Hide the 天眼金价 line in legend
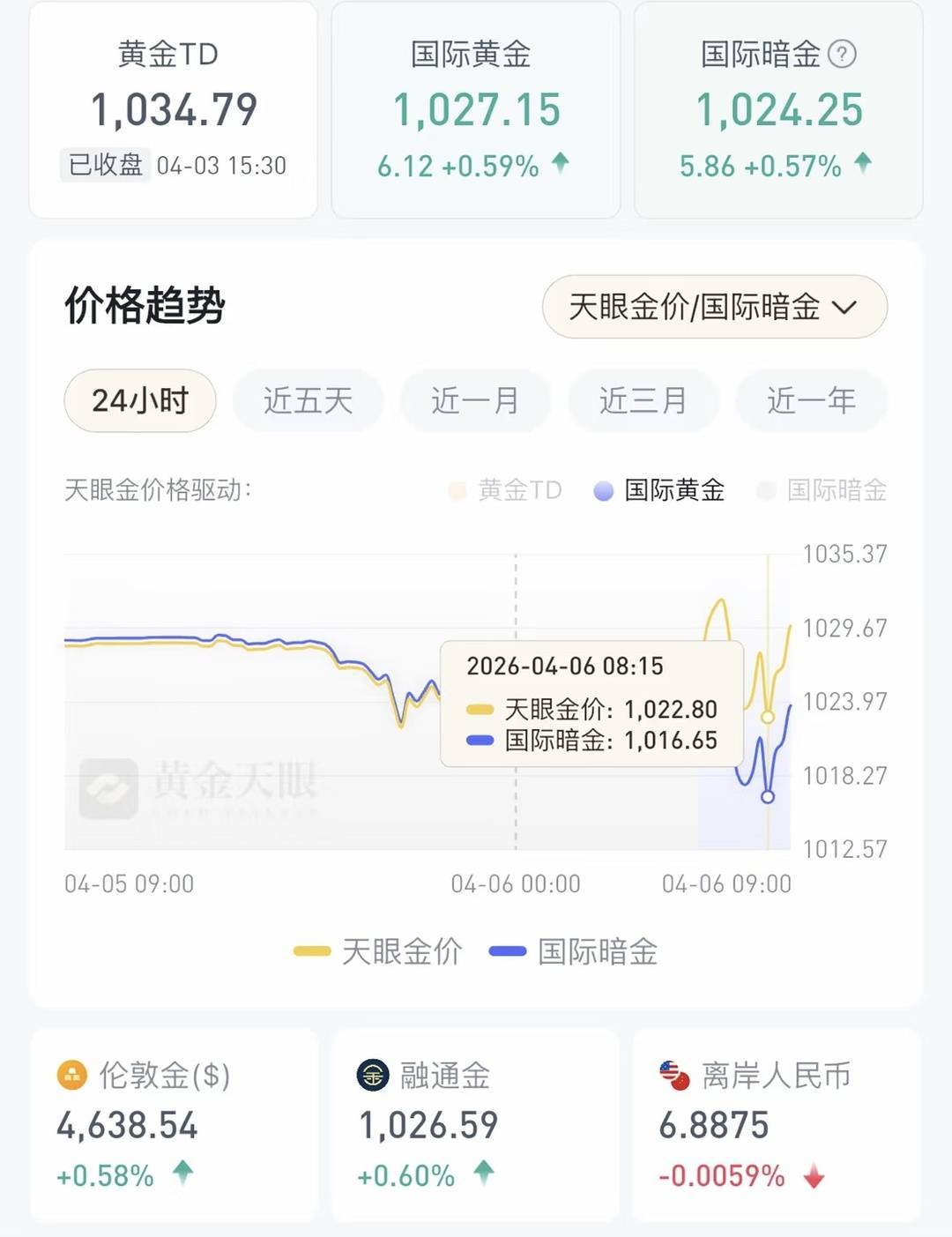This screenshot has height=1237, width=952. click(378, 951)
